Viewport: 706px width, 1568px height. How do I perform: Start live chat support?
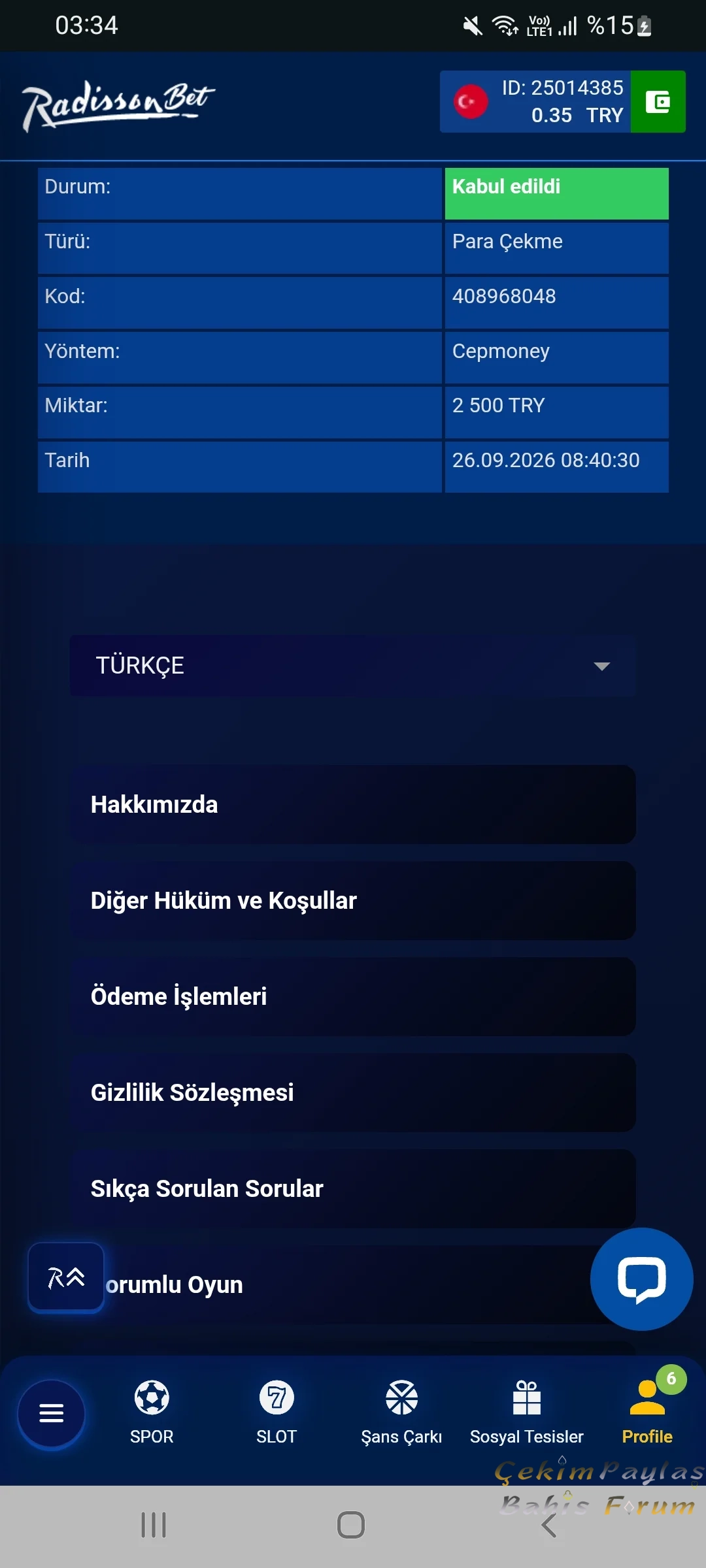pyautogui.click(x=641, y=1279)
